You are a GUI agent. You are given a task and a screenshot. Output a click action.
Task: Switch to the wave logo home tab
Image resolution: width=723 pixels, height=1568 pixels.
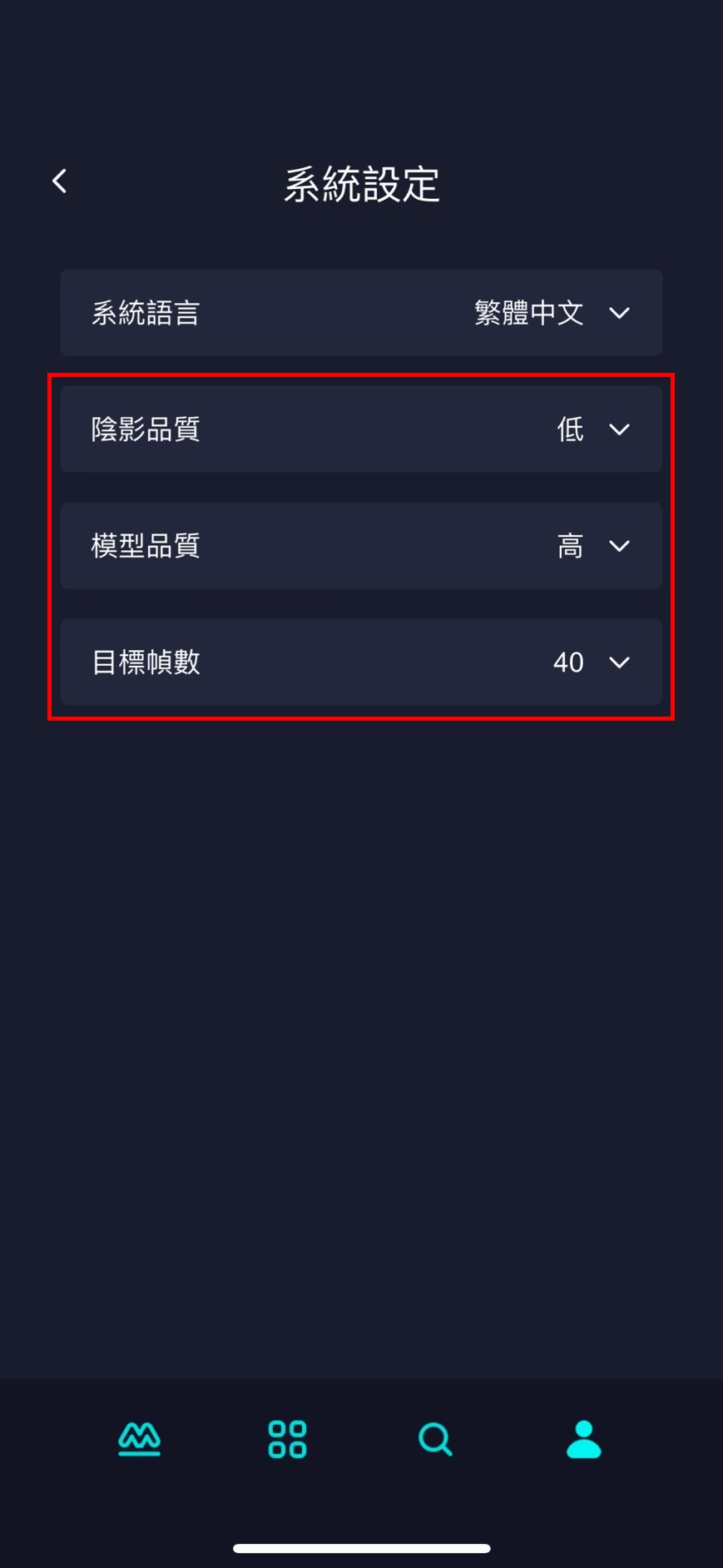[139, 1438]
